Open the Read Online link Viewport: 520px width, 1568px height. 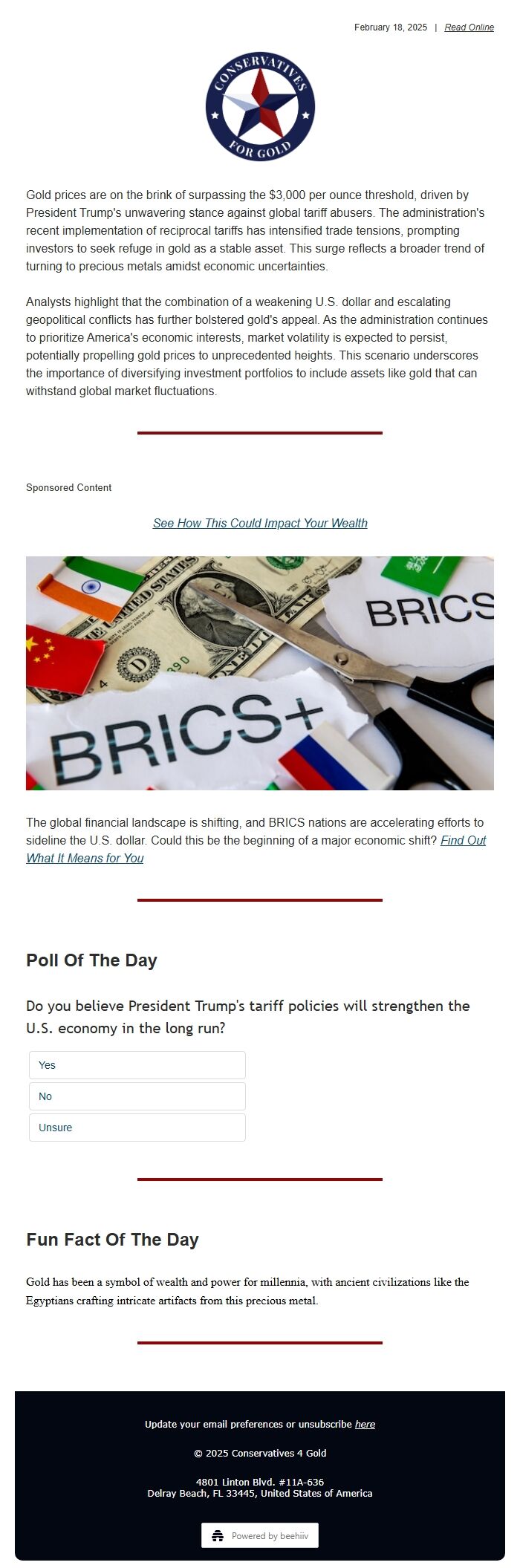tap(469, 27)
